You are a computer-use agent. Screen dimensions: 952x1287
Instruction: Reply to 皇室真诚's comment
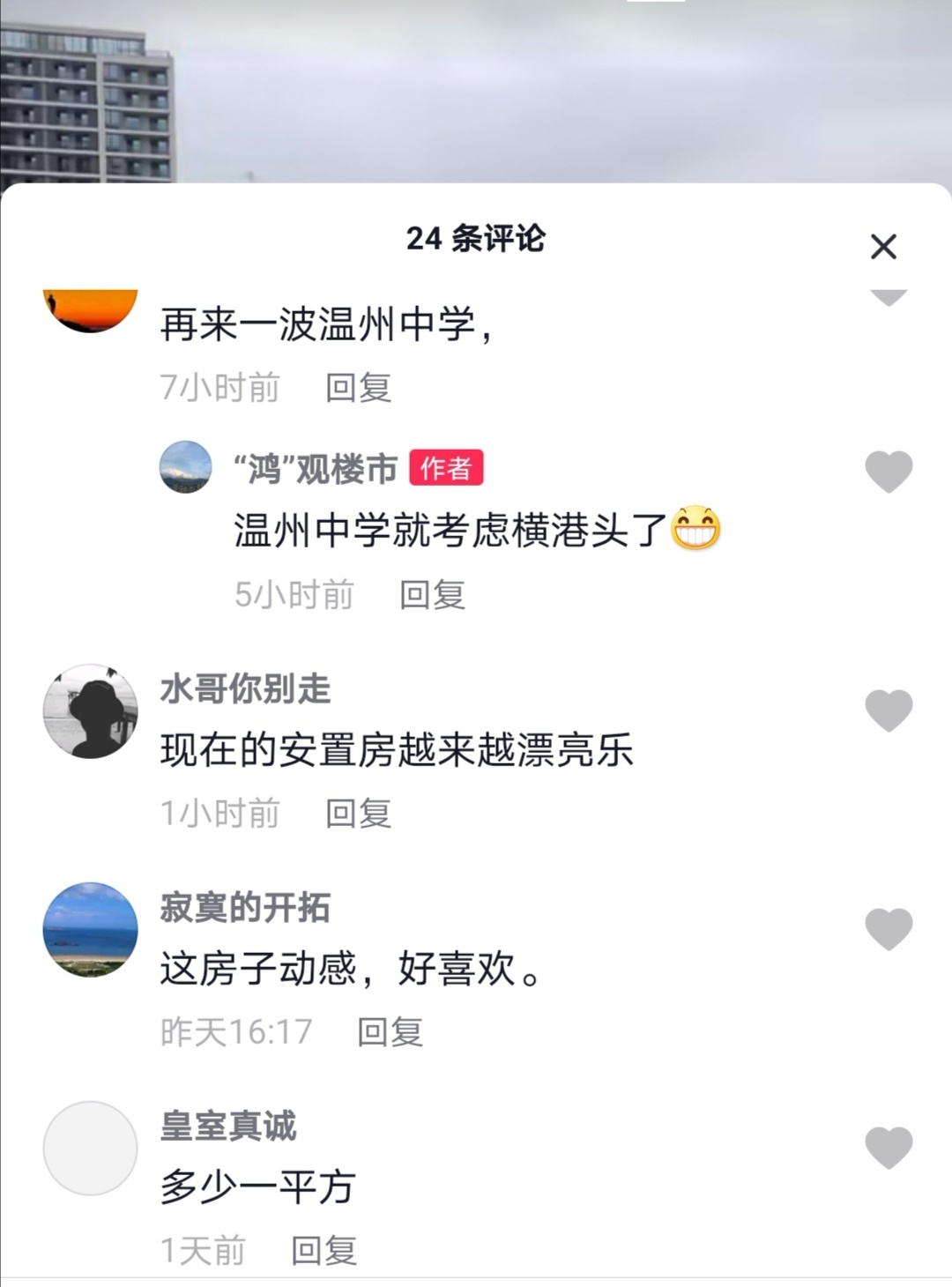tap(324, 1250)
